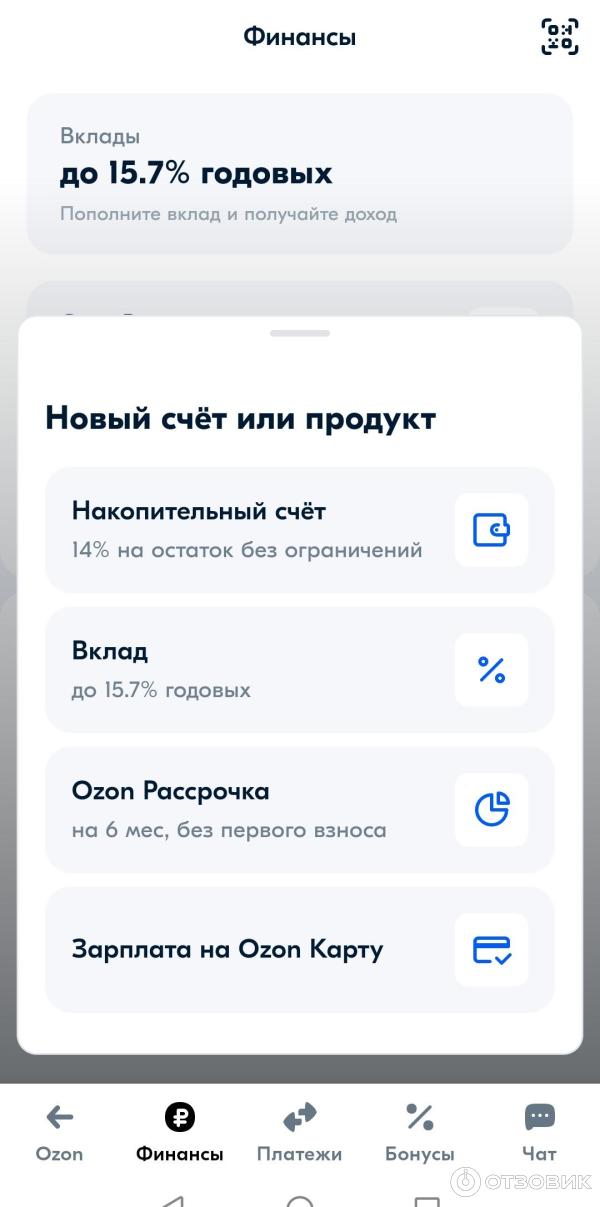Switch to the Финансы tab
The width and height of the screenshot is (600, 1207).
180,1132
